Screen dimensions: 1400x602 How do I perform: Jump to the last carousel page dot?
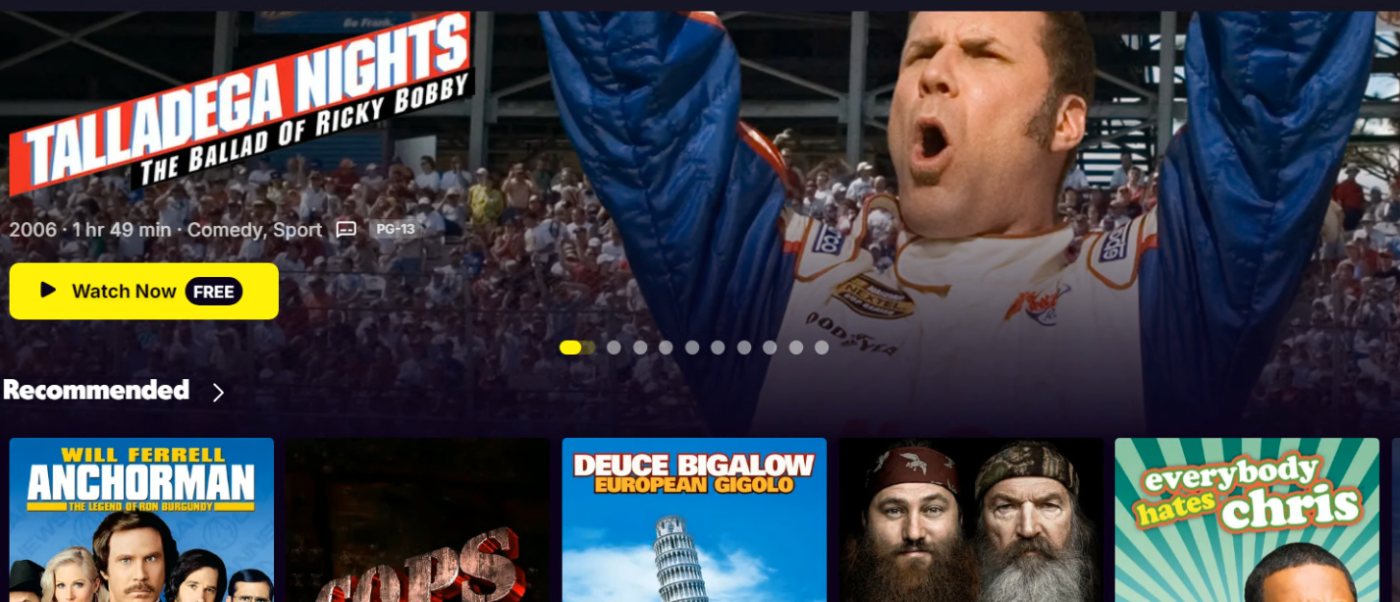(x=821, y=347)
